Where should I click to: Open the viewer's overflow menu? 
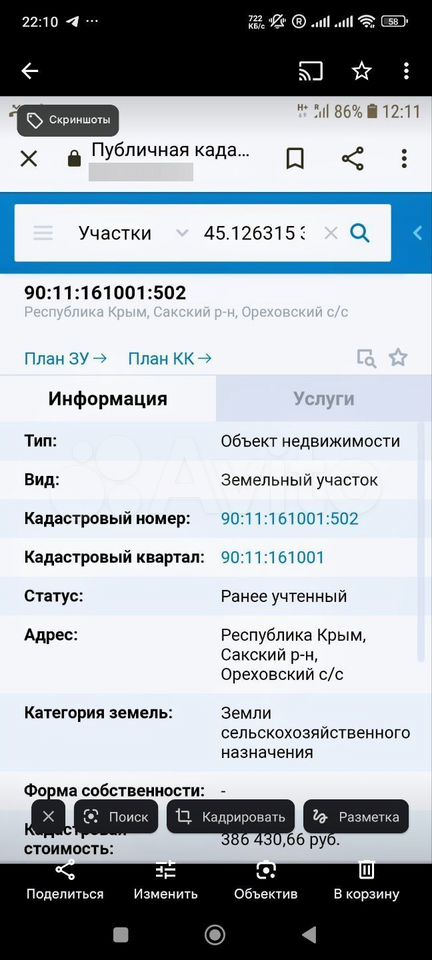click(x=406, y=72)
